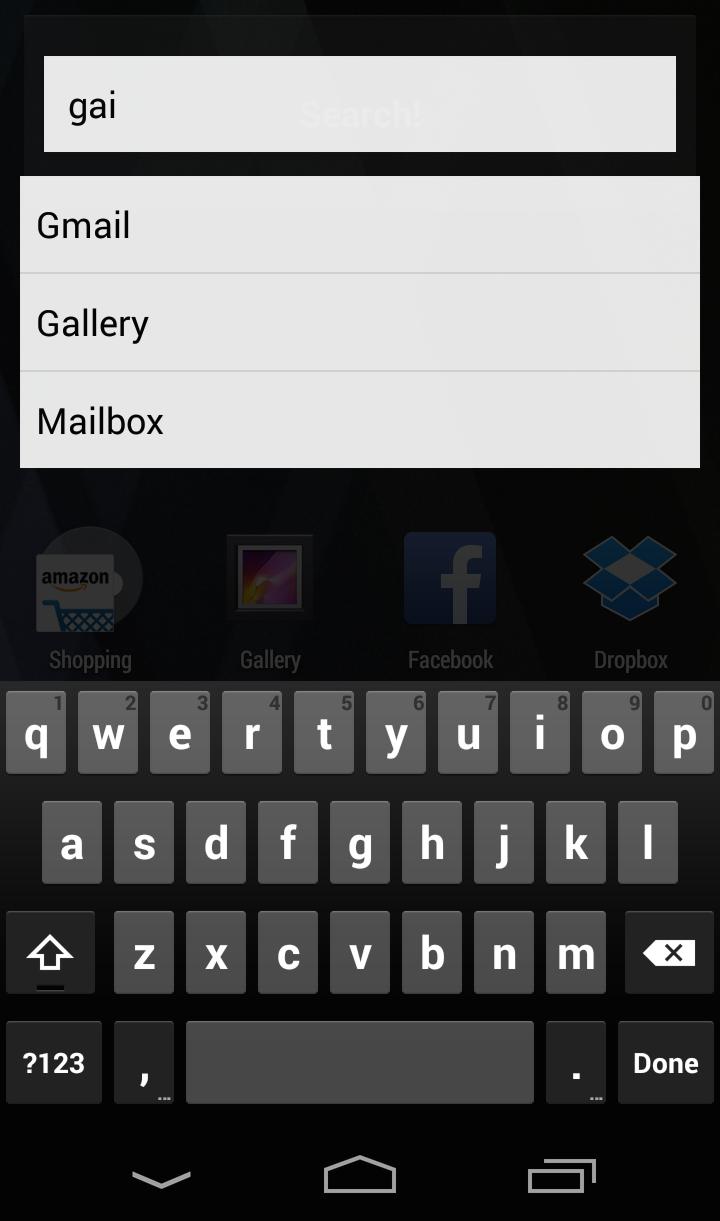
Task: Tap the Android home button
Action: tap(360, 1176)
